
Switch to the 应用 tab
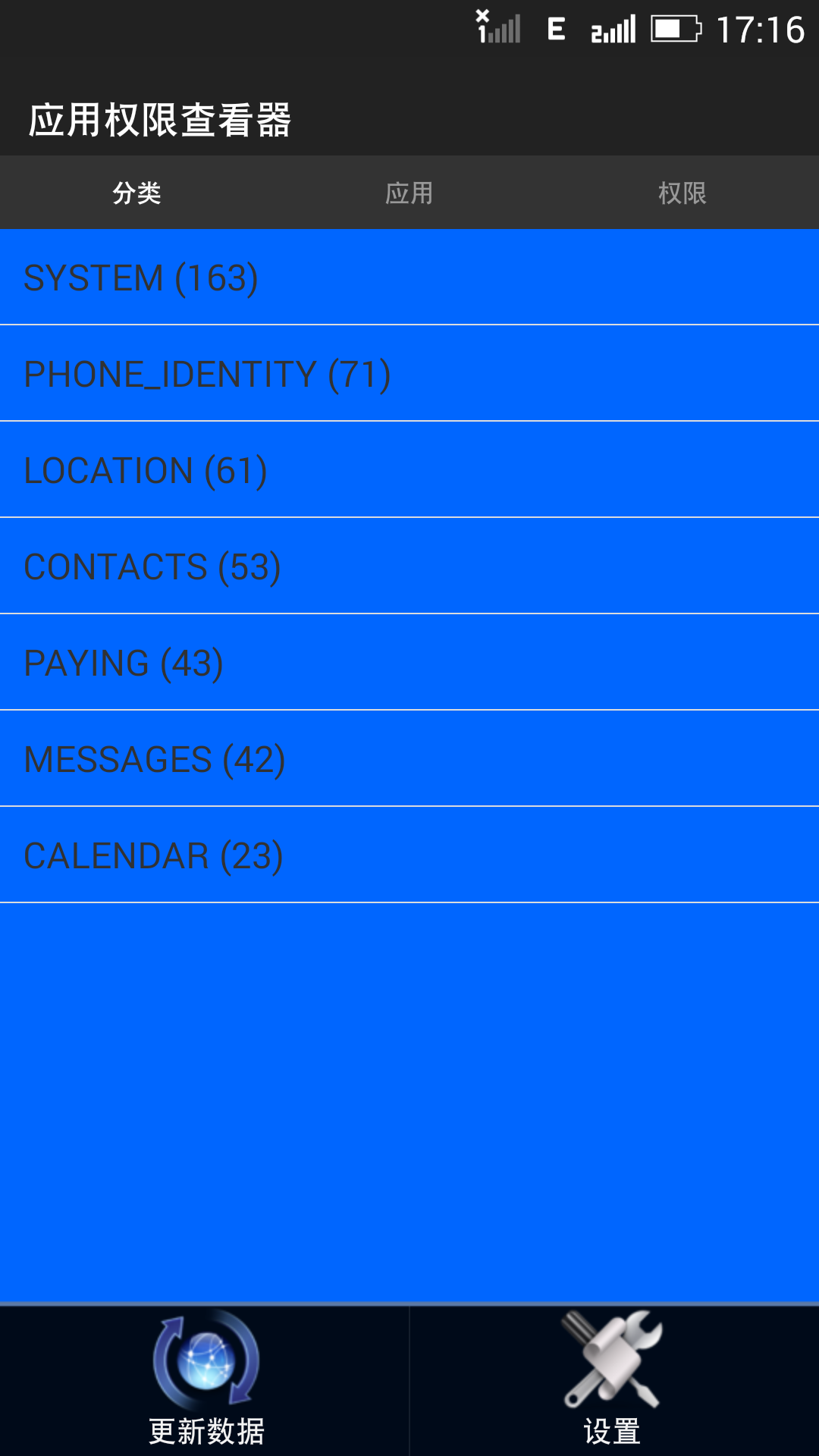[x=409, y=193]
